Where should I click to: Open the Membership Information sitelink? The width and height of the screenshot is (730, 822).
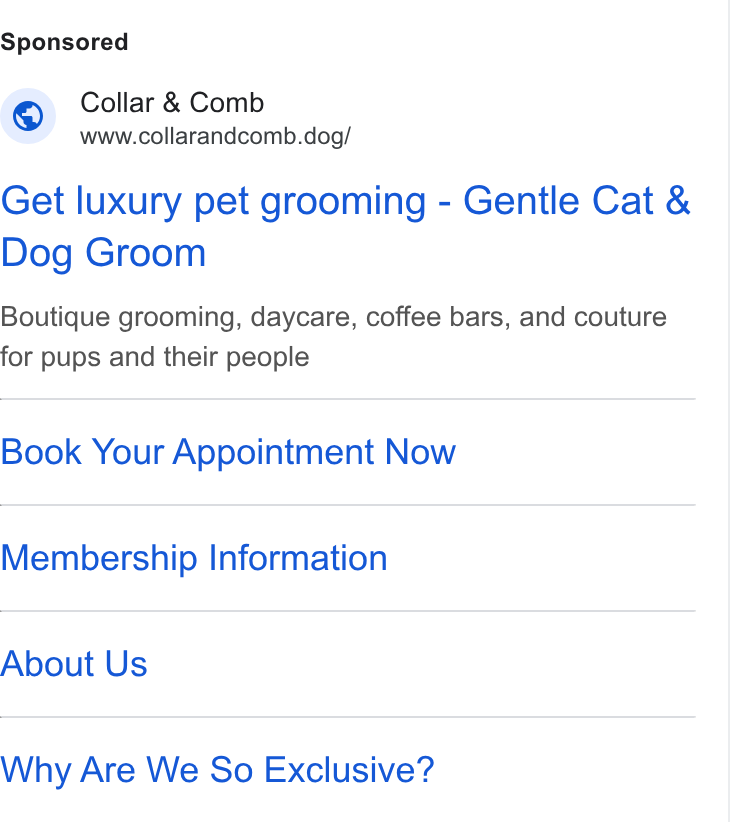(x=194, y=558)
